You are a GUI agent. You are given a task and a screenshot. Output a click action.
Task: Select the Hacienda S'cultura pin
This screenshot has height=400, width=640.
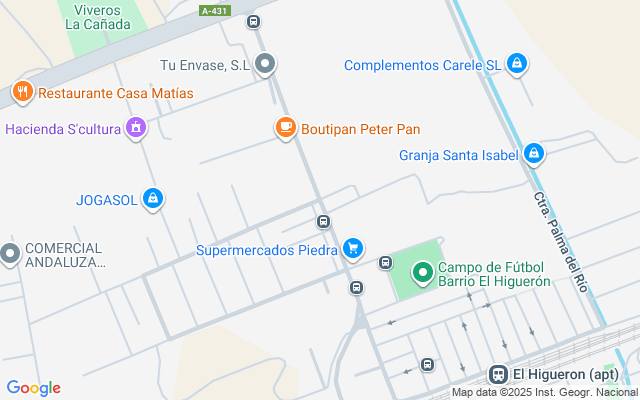click(136, 128)
